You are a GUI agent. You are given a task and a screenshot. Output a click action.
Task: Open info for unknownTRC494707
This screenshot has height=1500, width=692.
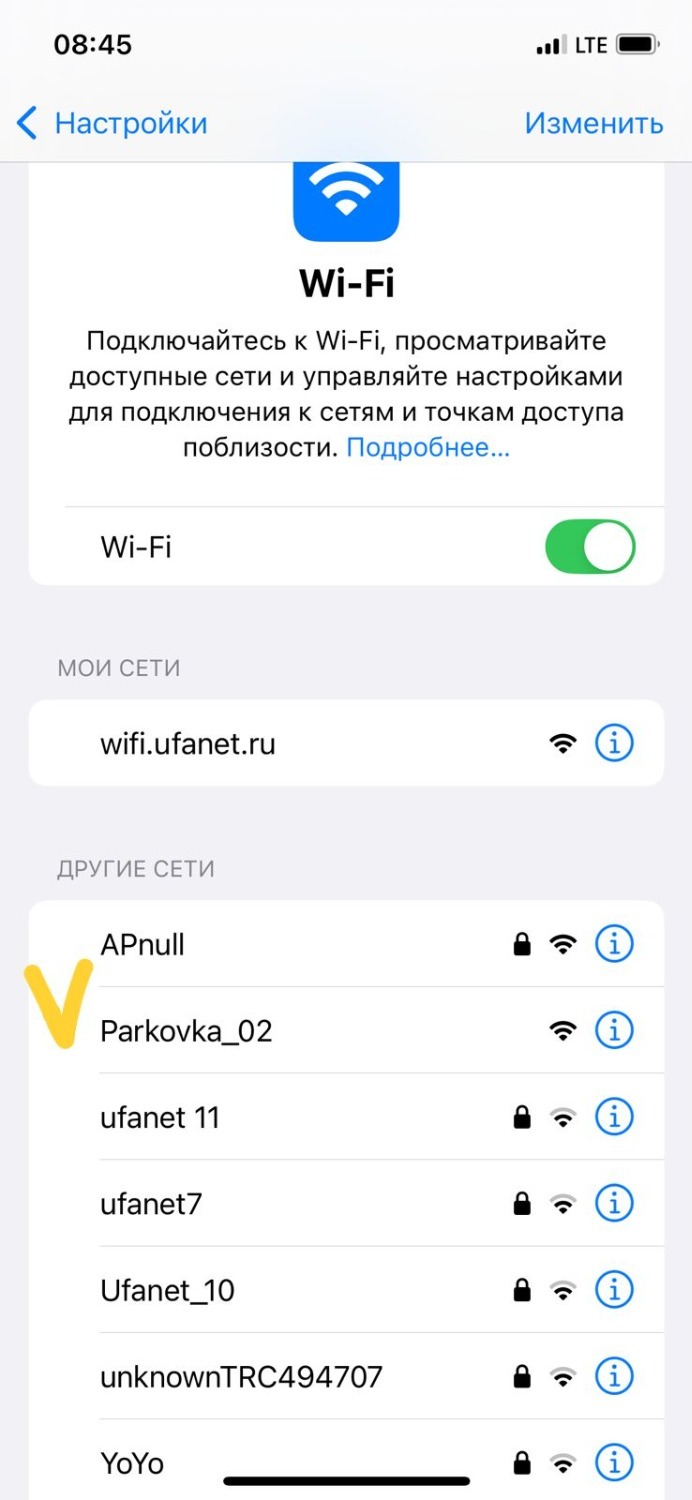614,1378
